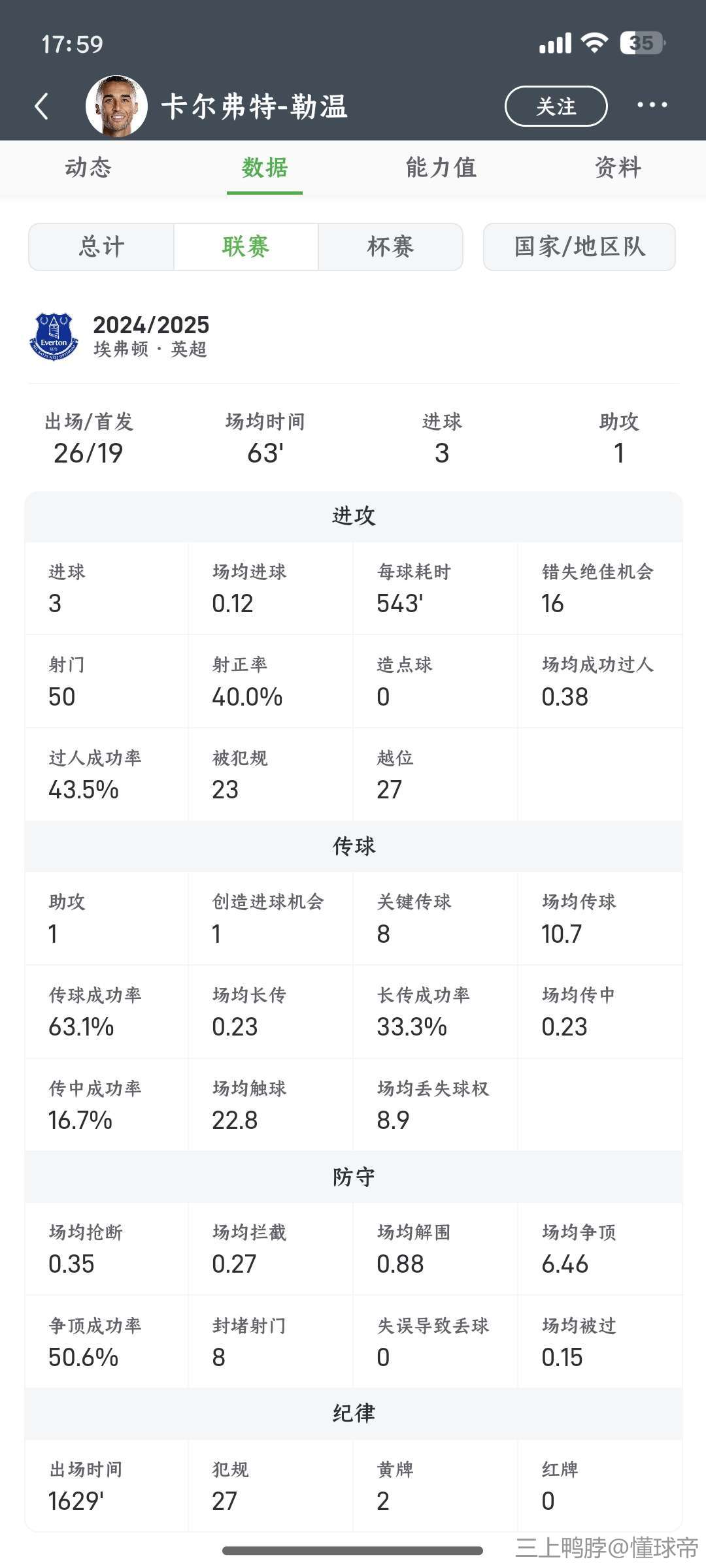Screen dimensions: 706x1568
Task: Select the 联赛 league filter
Action: (x=246, y=247)
